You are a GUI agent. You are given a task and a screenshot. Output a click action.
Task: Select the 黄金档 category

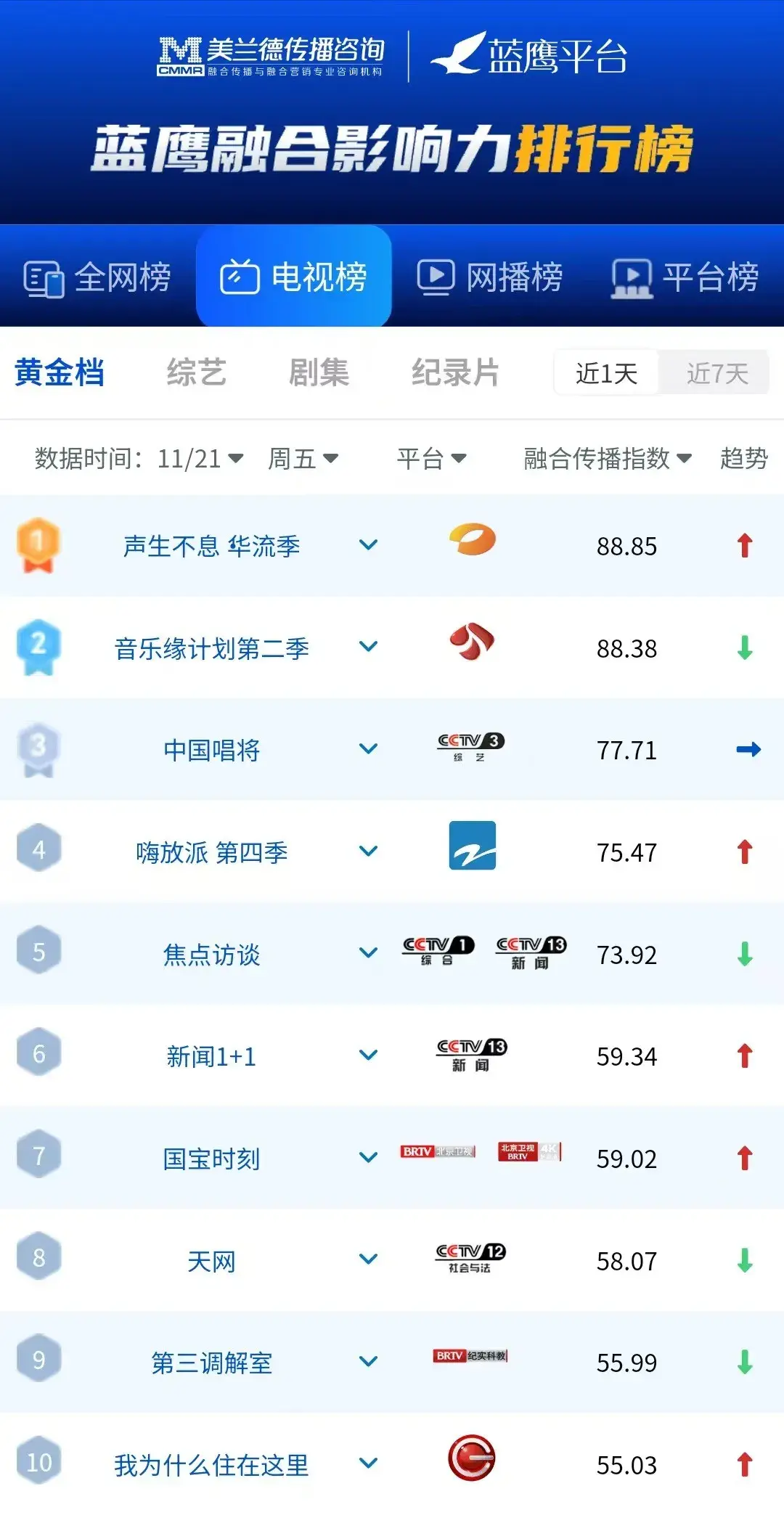pos(60,373)
